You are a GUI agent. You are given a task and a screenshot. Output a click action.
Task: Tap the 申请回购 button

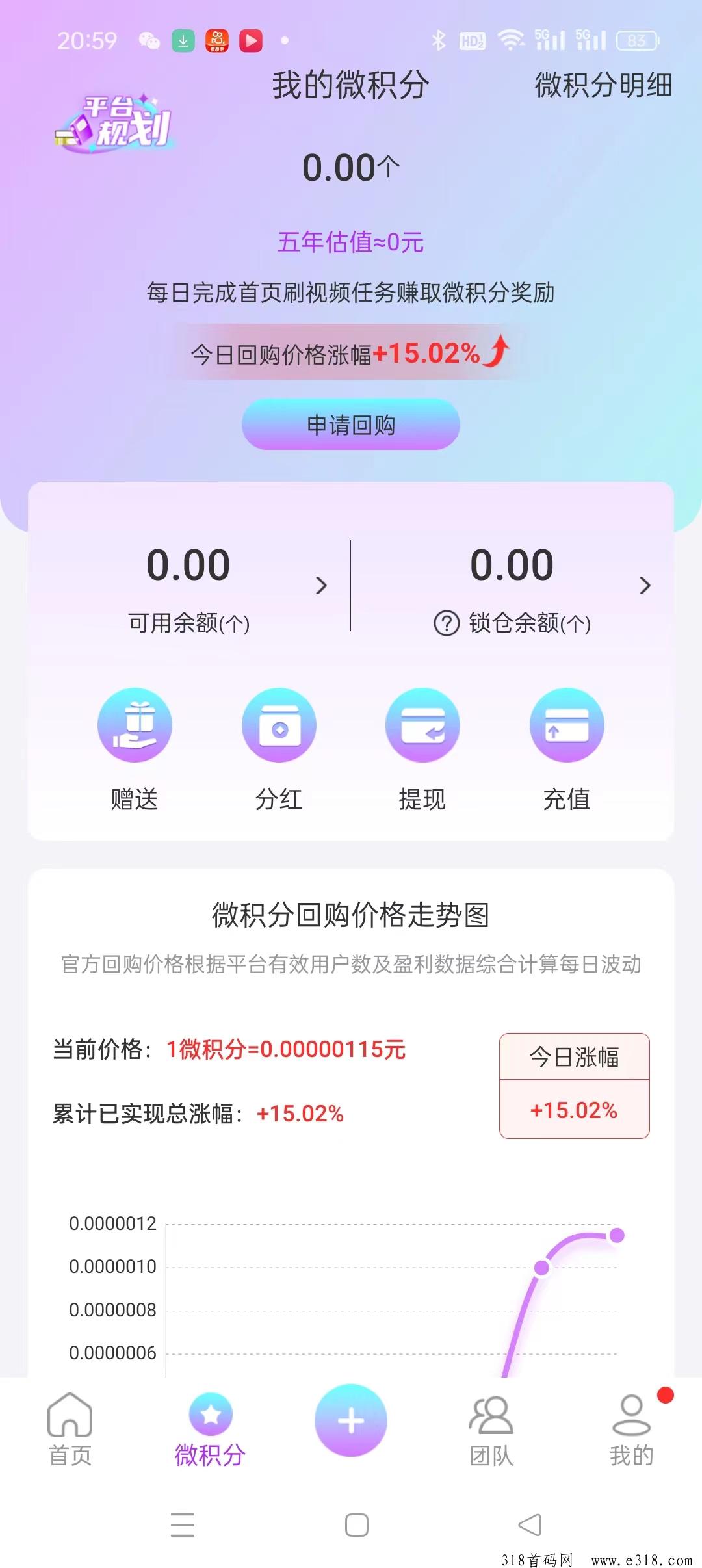(351, 425)
